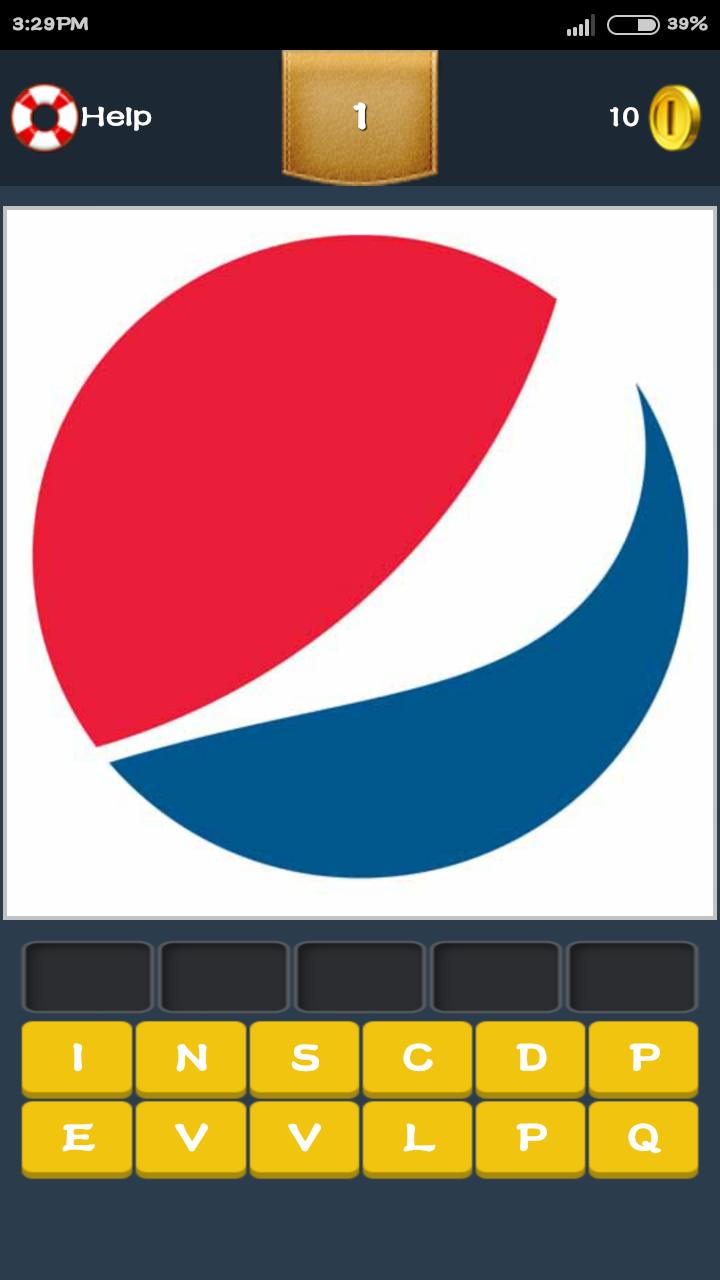Viewport: 720px width, 1280px height.
Task: Click the level 1 banner ribbon
Action: (360, 115)
